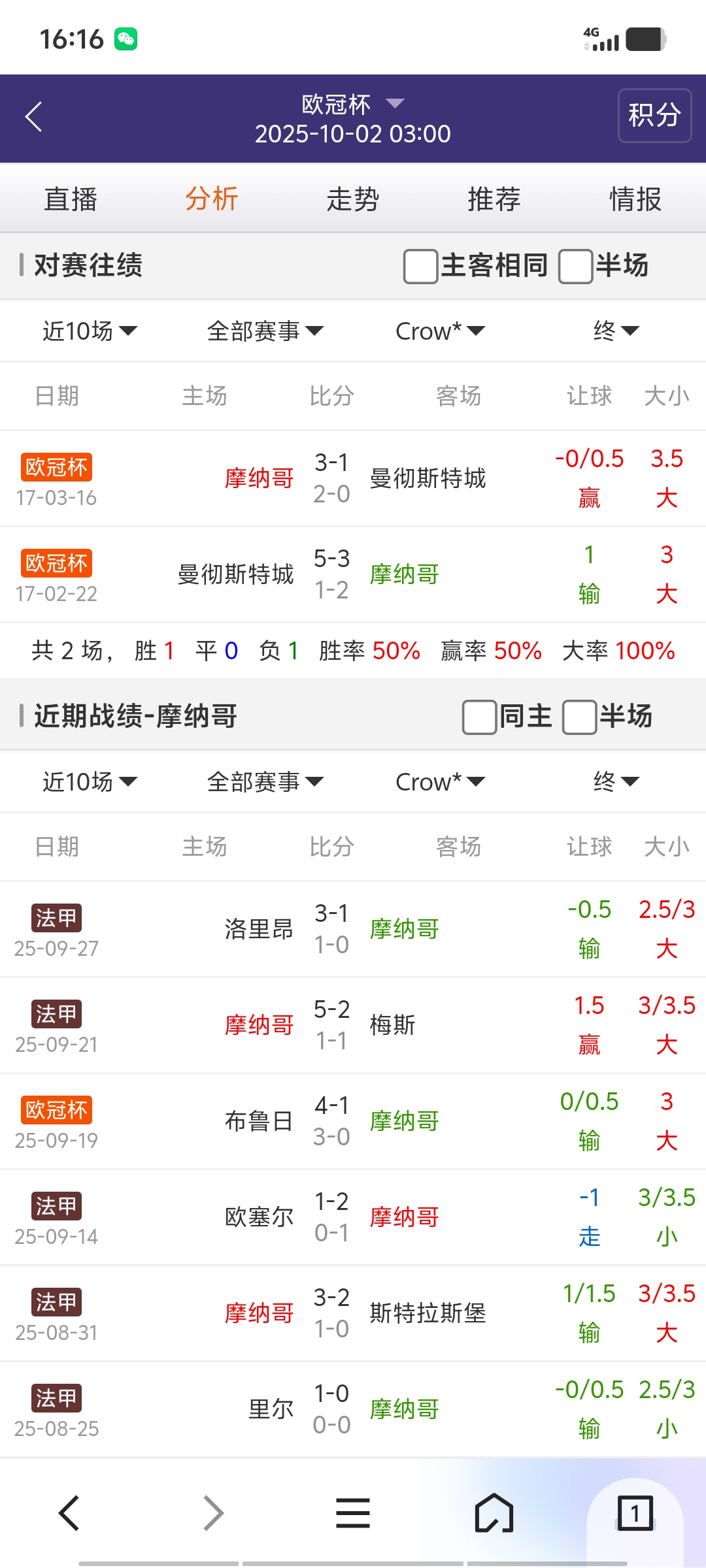The width and height of the screenshot is (706, 1568).
Task: Open the 欧冠杯 league dropdown
Action: click(x=353, y=104)
